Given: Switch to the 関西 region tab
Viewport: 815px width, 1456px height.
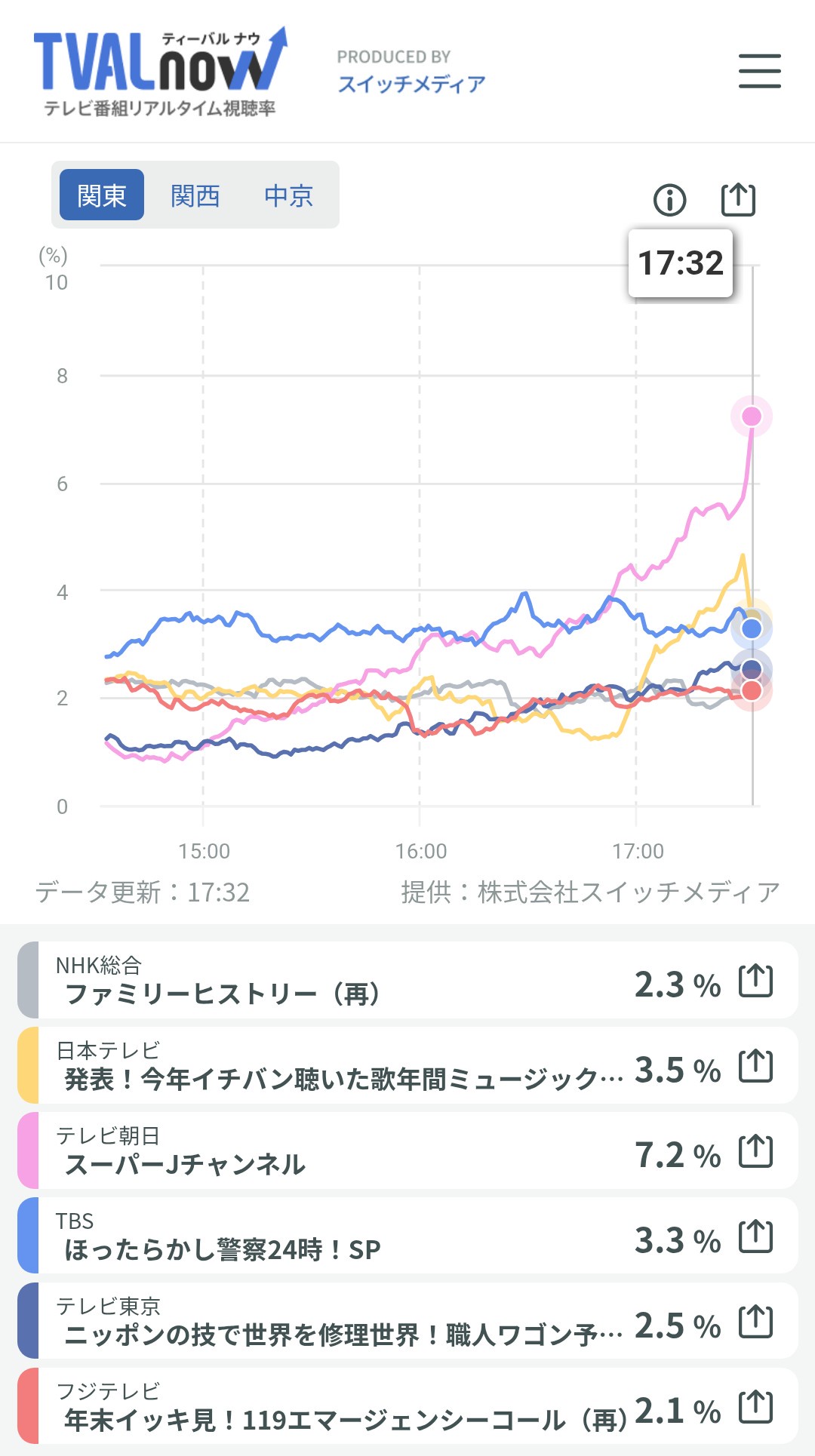Looking at the screenshot, I should 195,195.
